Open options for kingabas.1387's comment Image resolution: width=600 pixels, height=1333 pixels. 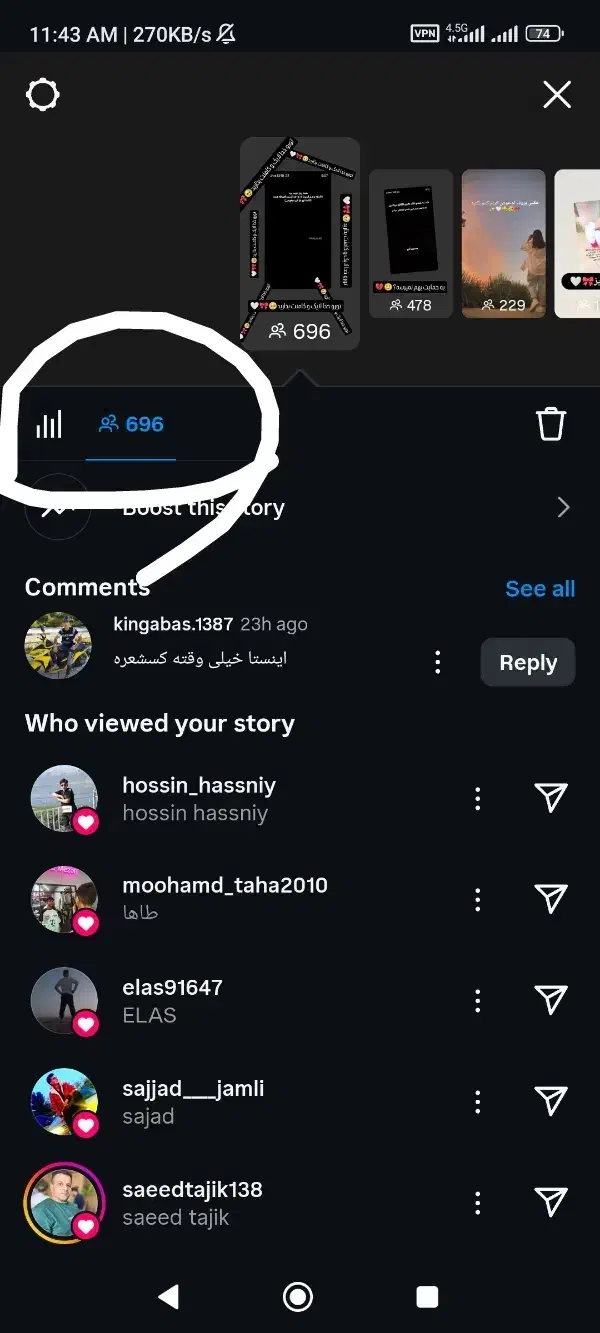coord(437,662)
